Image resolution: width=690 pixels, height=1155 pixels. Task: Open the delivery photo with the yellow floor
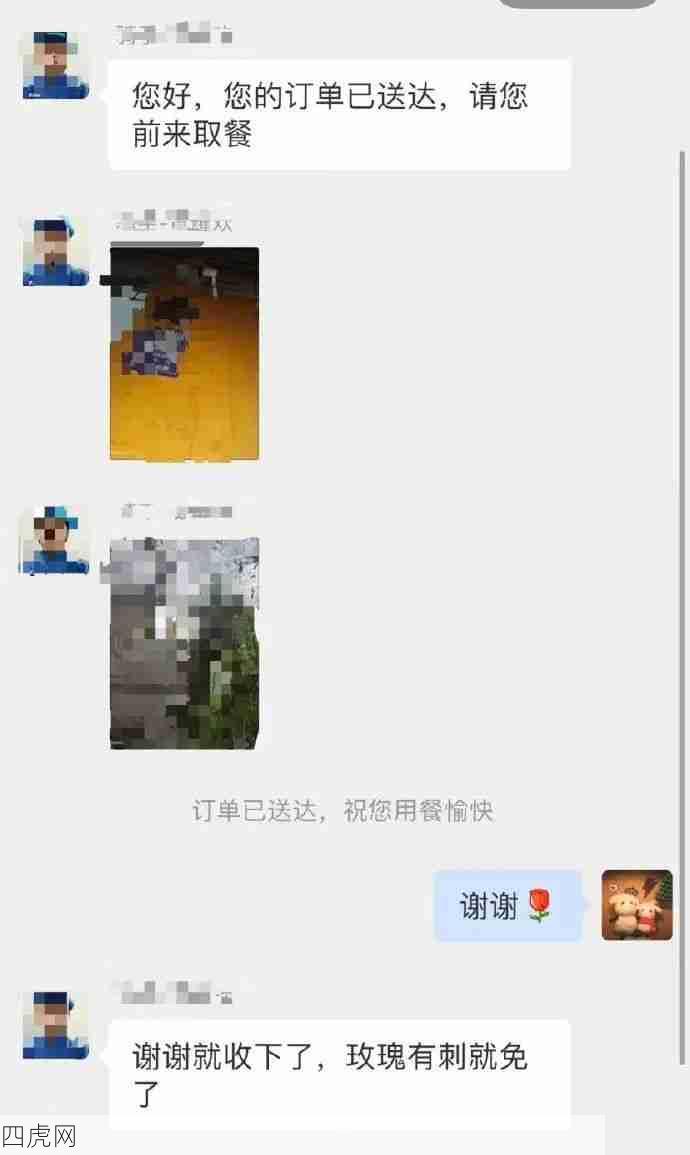point(184,353)
